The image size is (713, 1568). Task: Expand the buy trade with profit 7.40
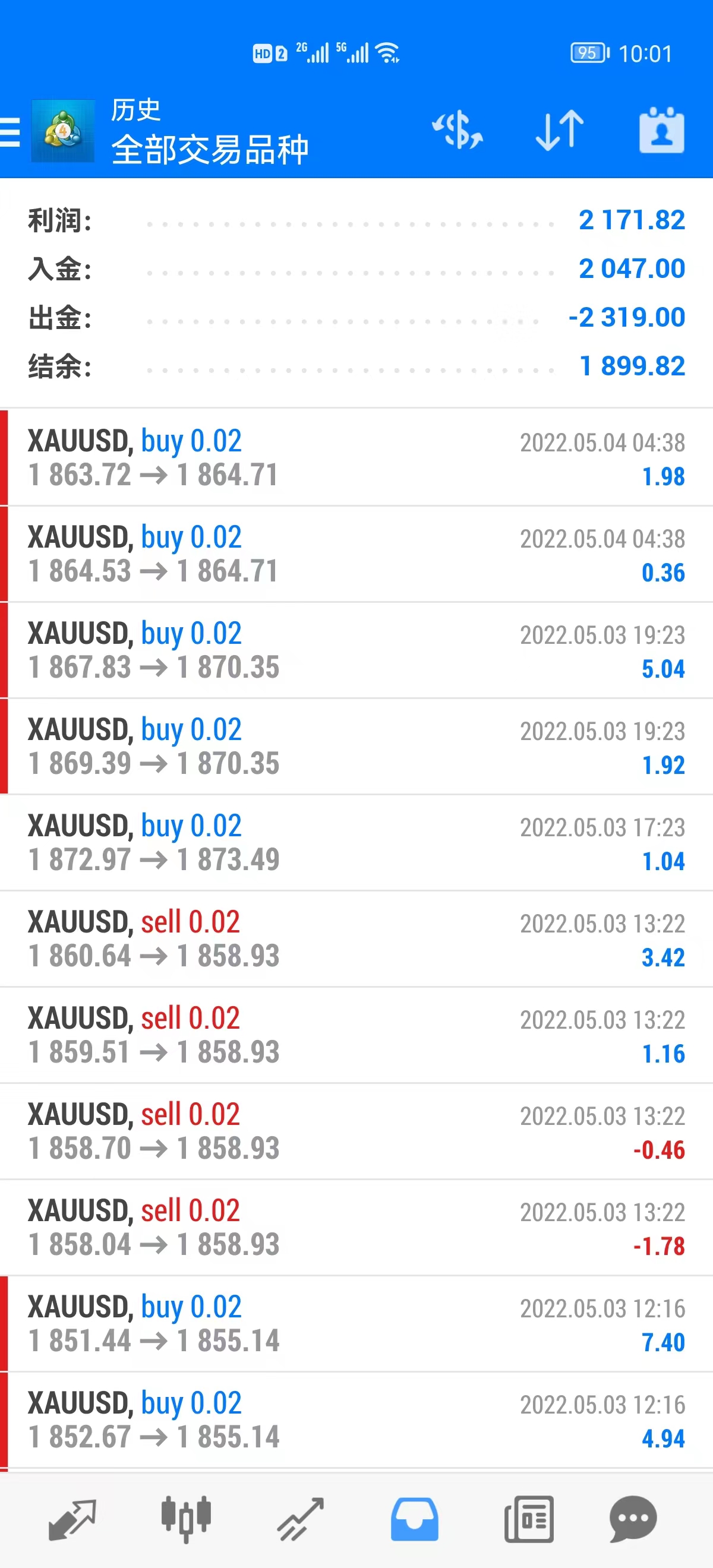(x=356, y=1323)
